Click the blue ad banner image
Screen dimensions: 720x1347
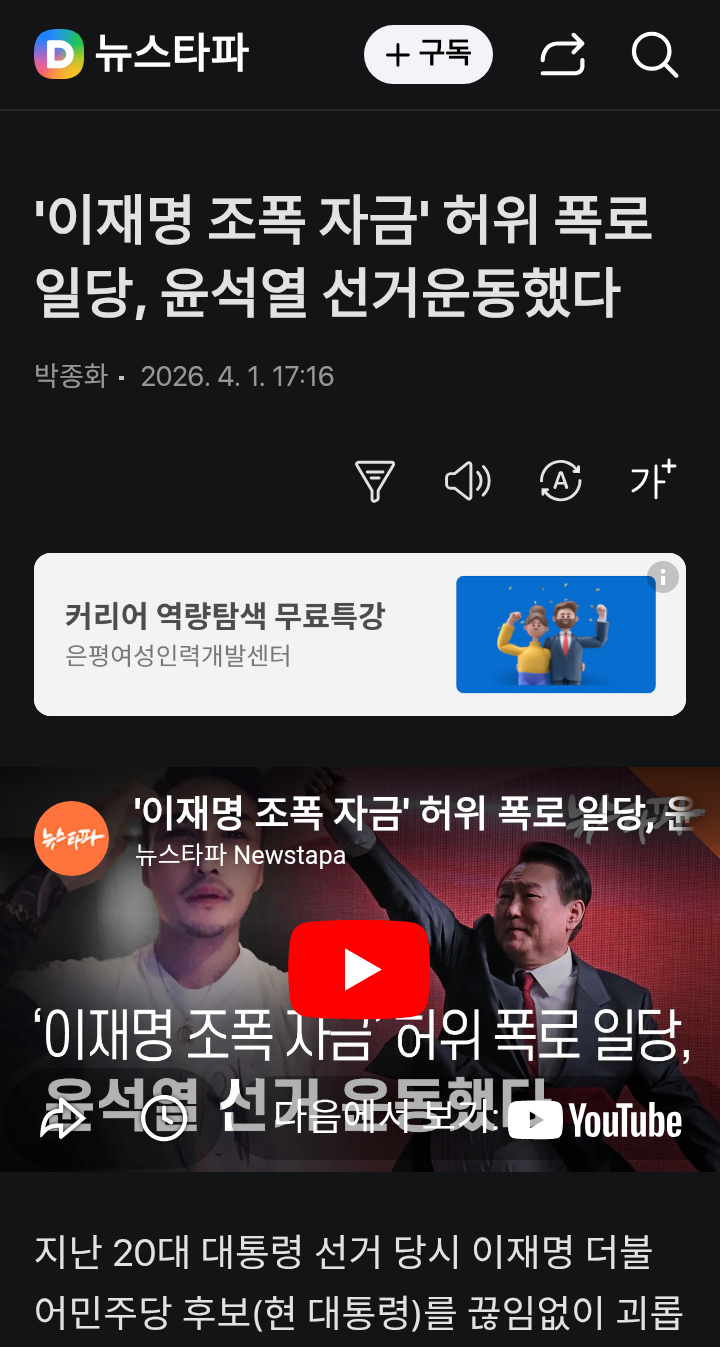[x=555, y=634]
